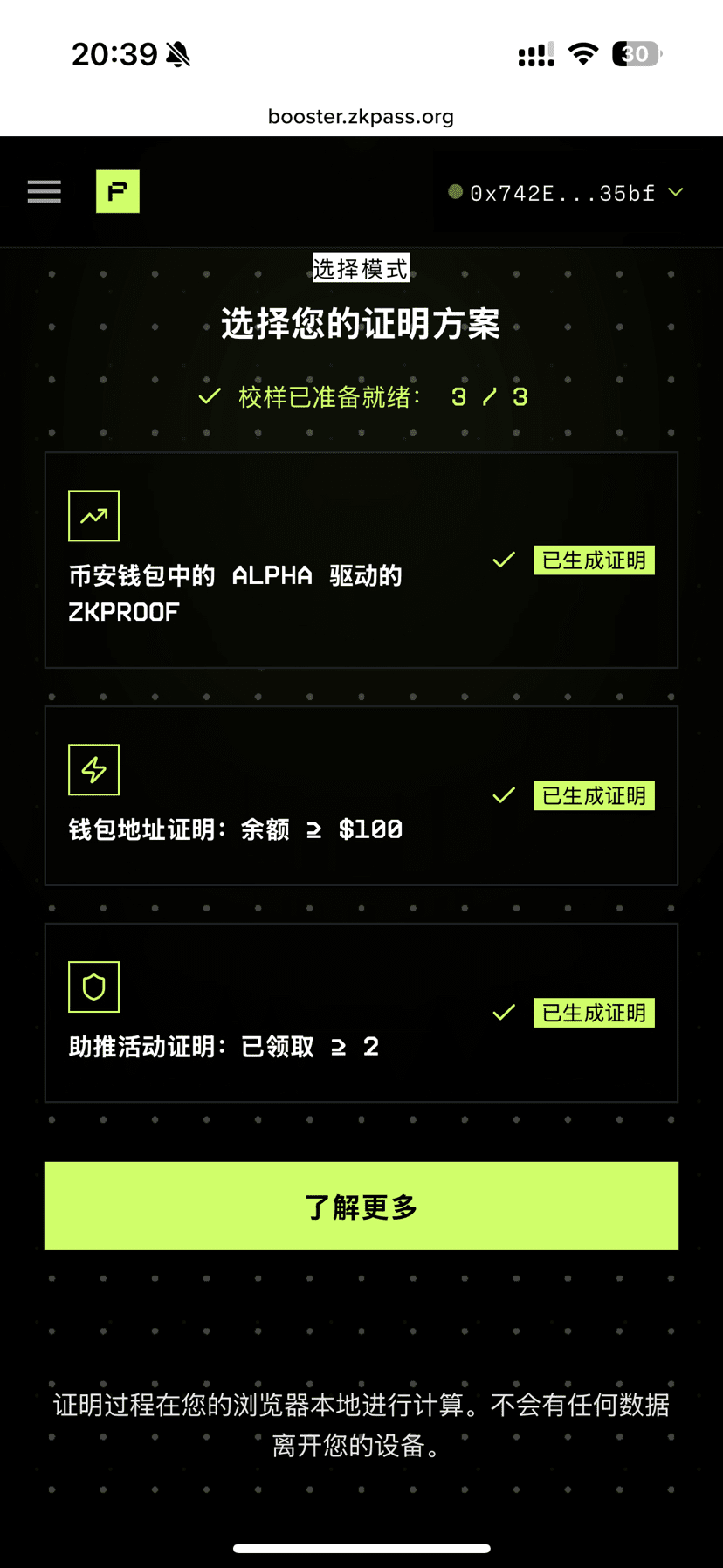Tap the 了解更多 button

click(x=361, y=1206)
